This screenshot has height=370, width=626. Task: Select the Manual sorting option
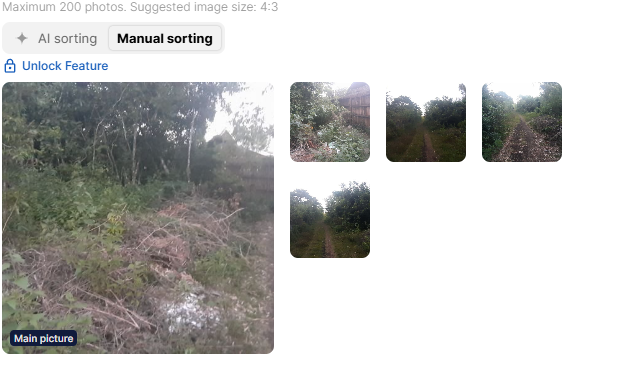pyautogui.click(x=164, y=38)
